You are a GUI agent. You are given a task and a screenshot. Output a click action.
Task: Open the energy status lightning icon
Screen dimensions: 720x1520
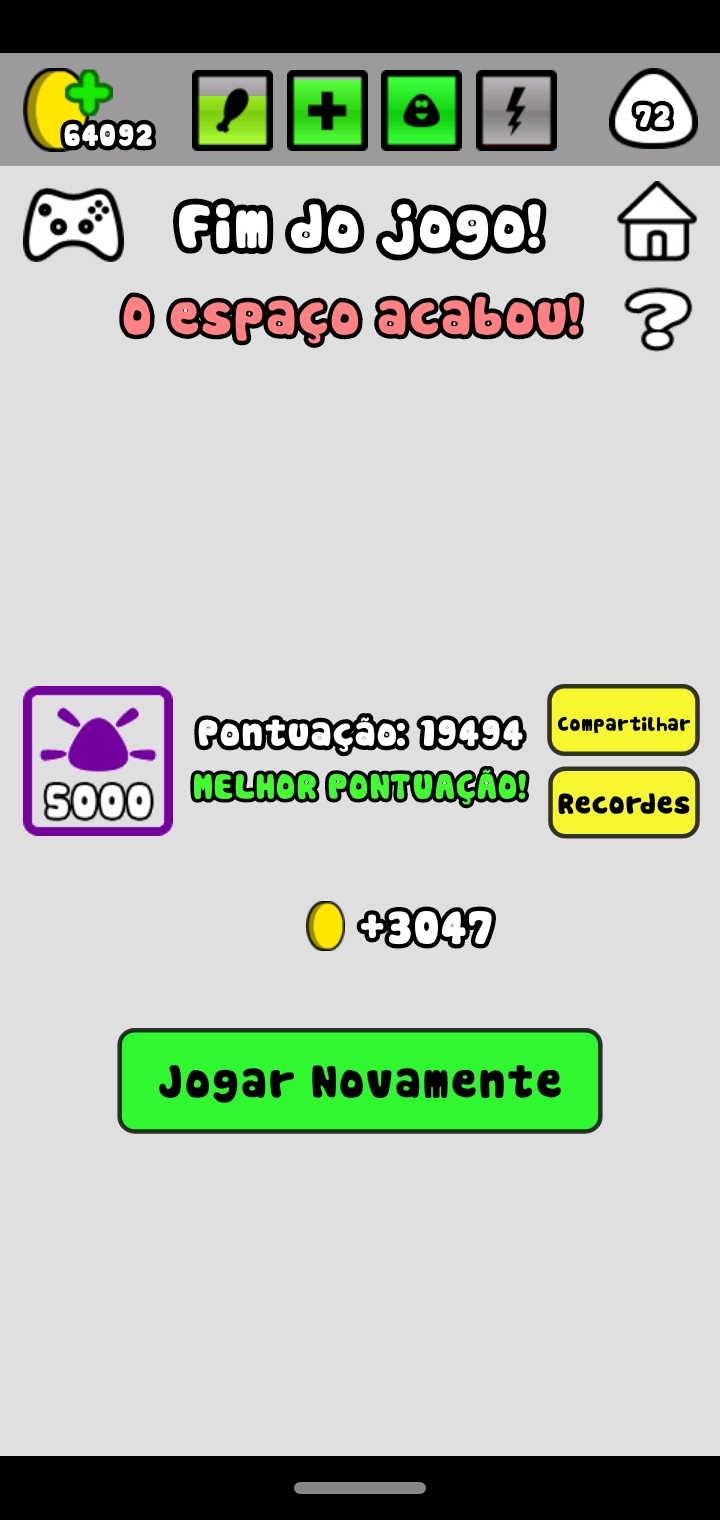(x=516, y=111)
